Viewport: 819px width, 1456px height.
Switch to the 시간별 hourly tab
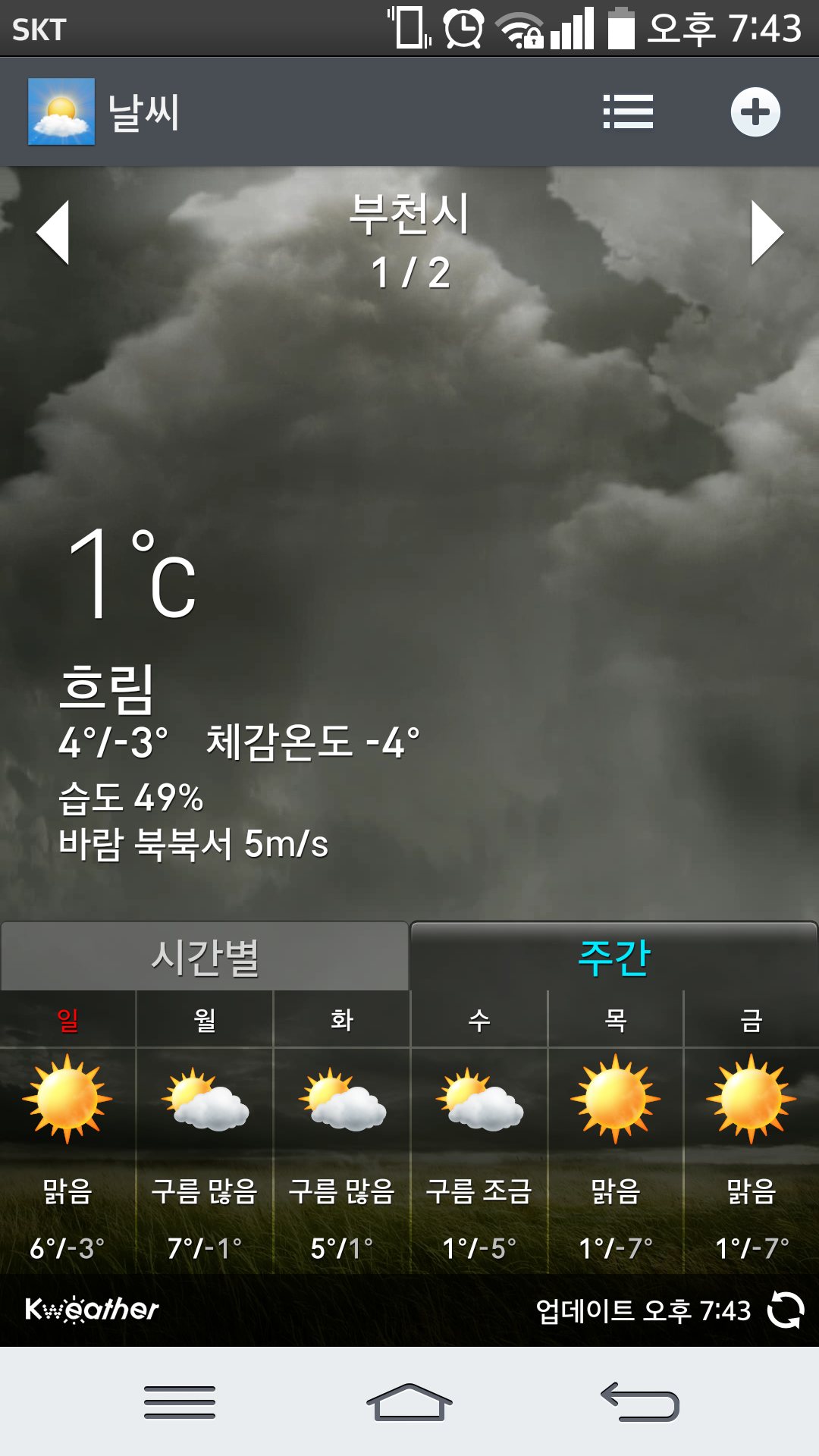[205, 957]
